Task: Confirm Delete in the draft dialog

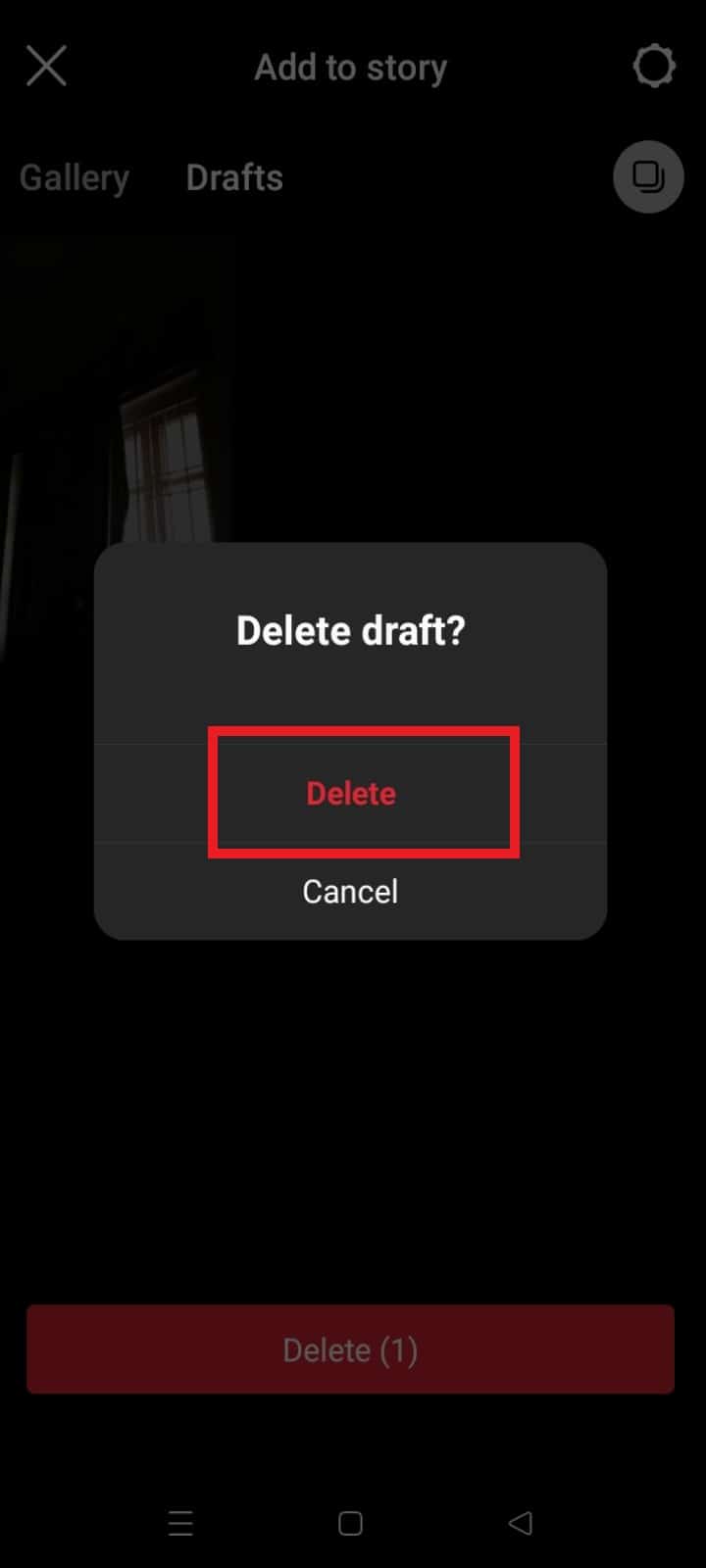Action: tap(351, 793)
